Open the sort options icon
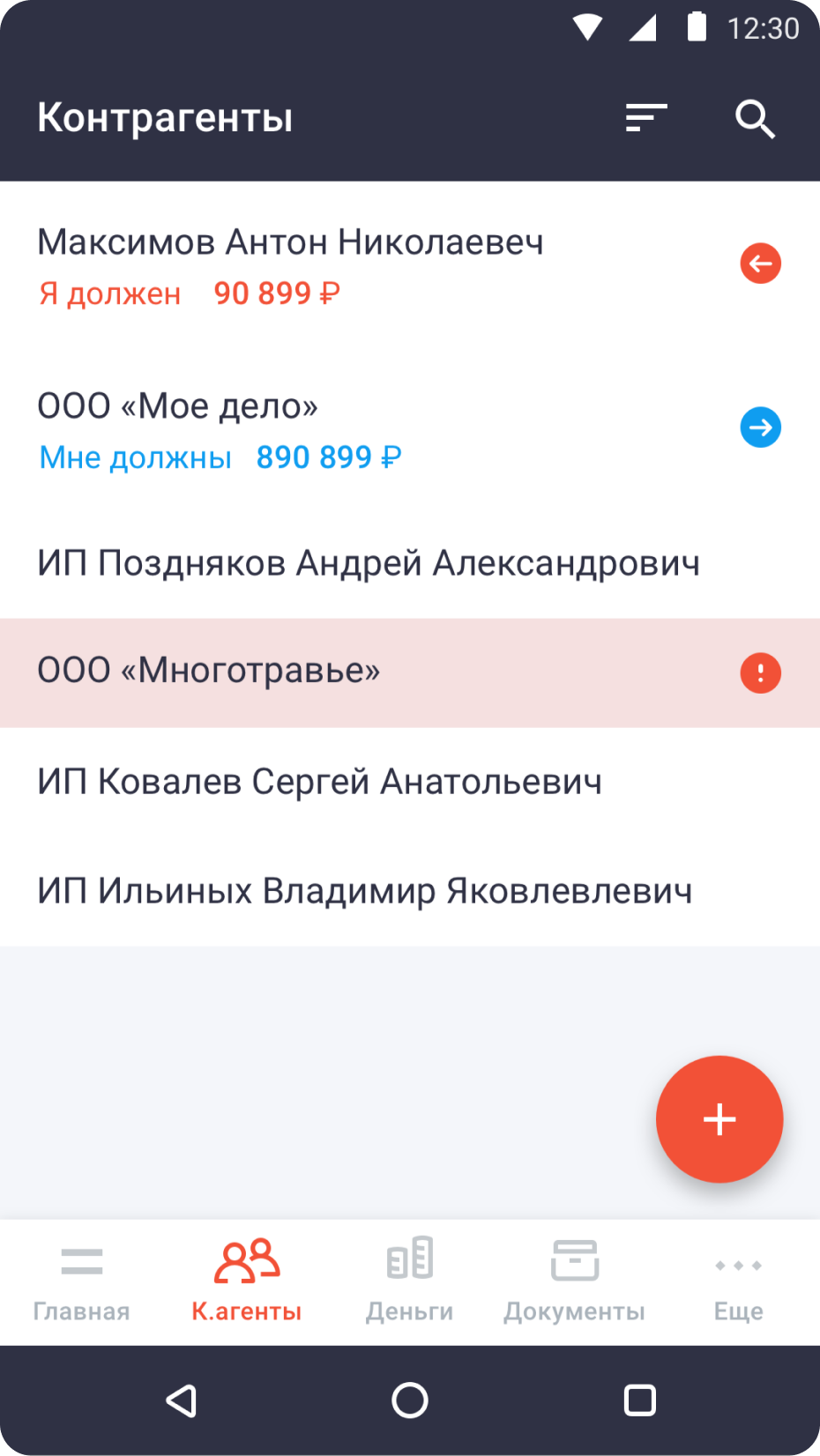Screen dimensions: 820x1456 point(645,118)
